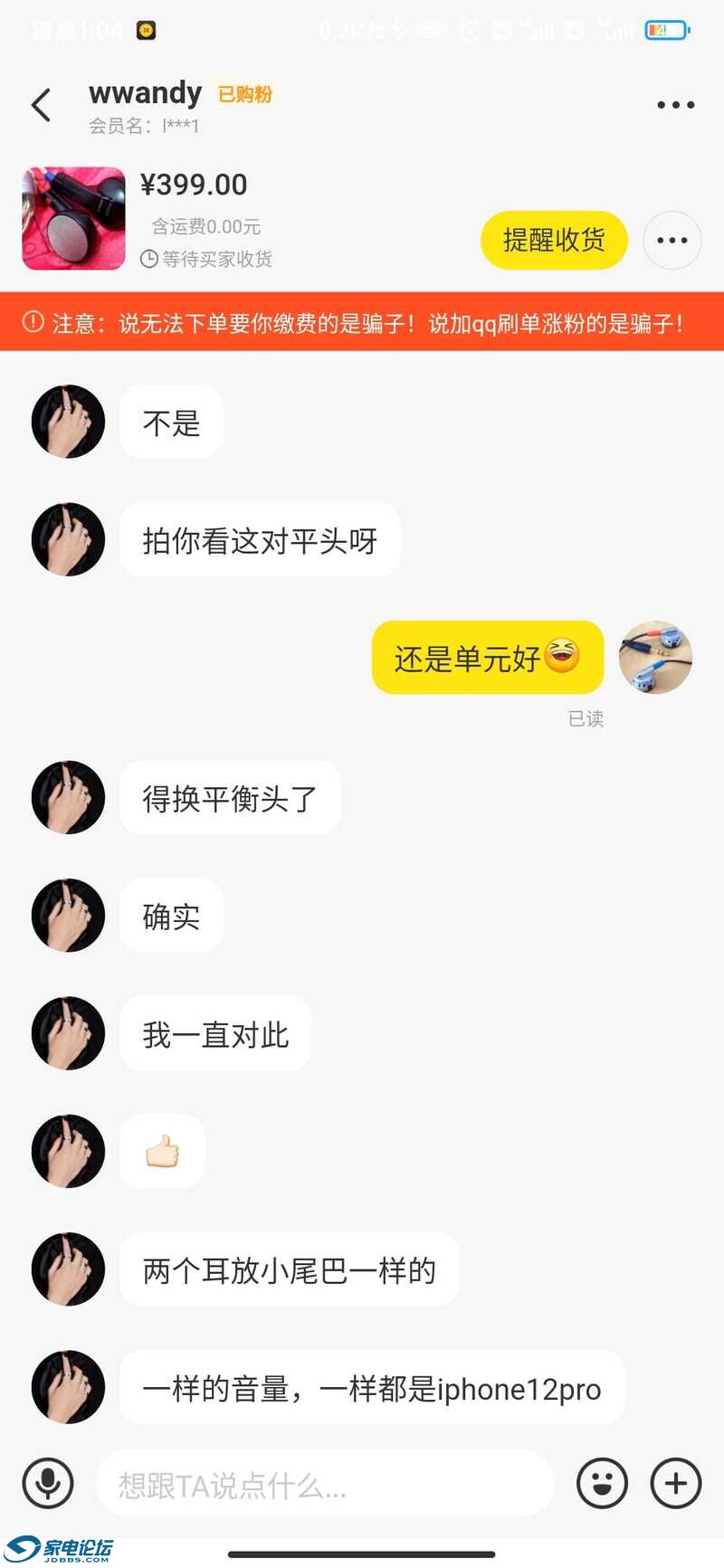The width and height of the screenshot is (724, 1568).
Task: Tap the 已购粉 badge next to wwandy
Action: (243, 93)
